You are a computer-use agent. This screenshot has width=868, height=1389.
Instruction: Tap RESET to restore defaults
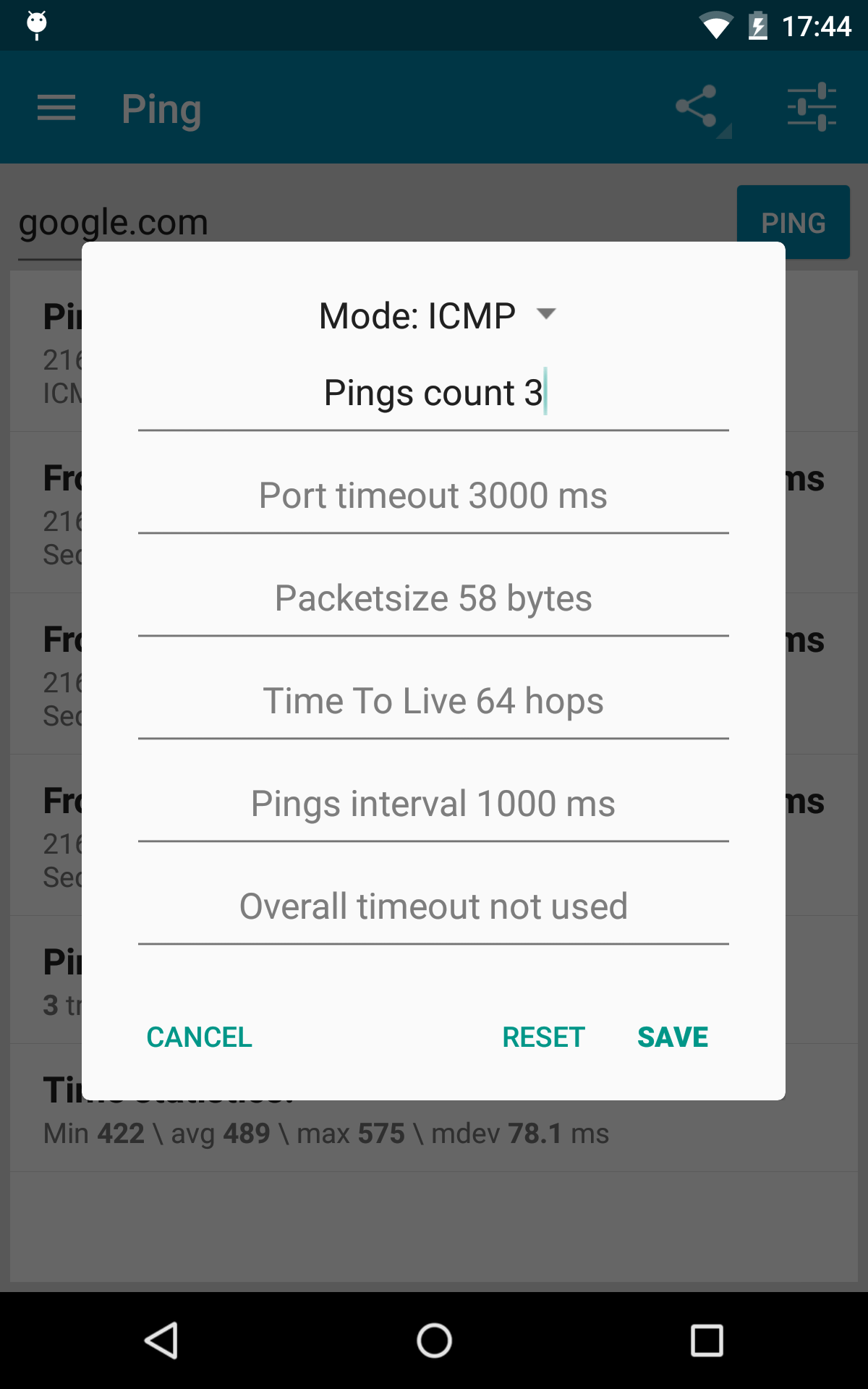click(x=543, y=1037)
